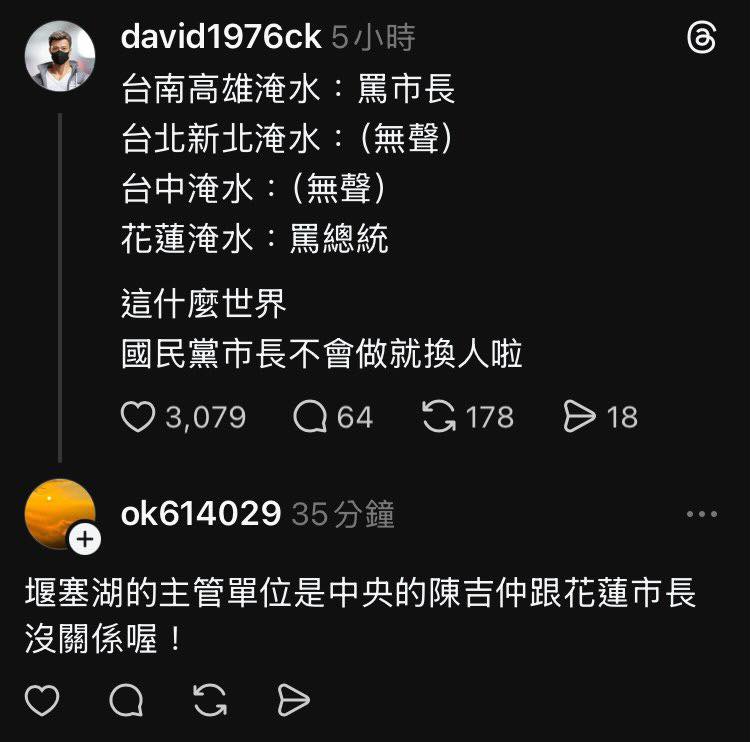Open comments on david1976ck's post
This screenshot has height=742, width=750.
(311, 417)
